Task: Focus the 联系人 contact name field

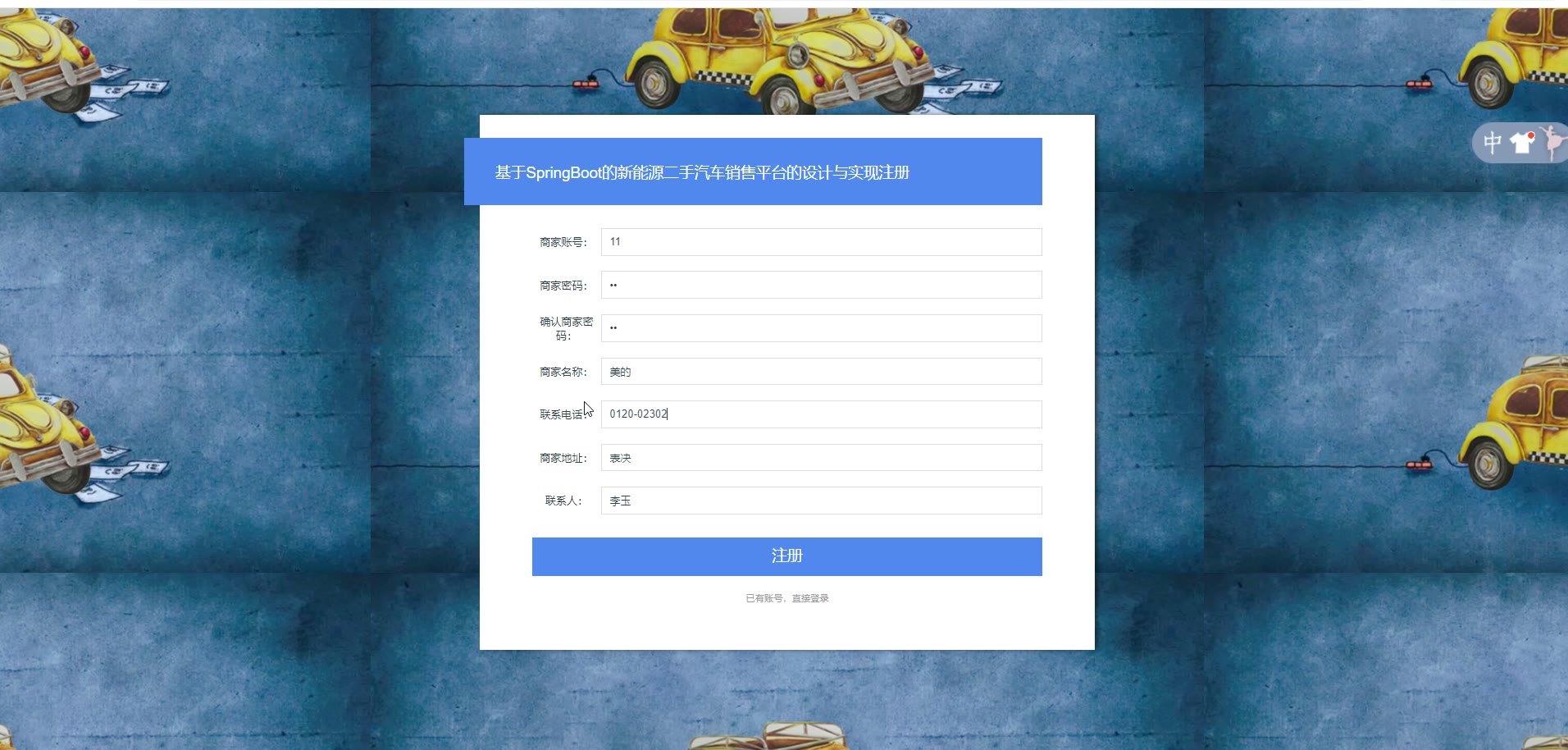Action: 820,501
